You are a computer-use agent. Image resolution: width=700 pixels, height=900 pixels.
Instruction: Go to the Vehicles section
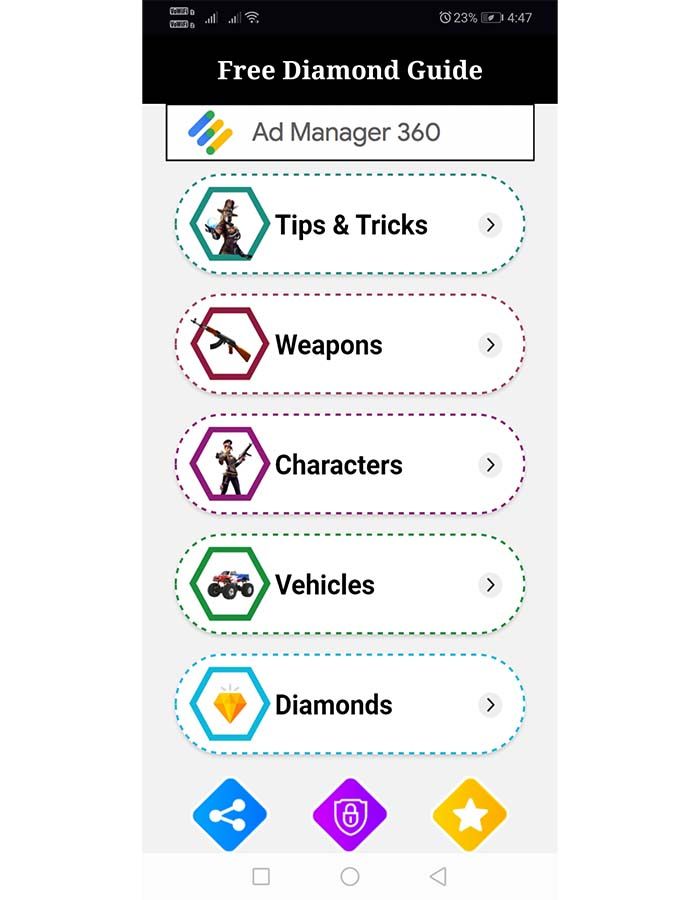350,585
